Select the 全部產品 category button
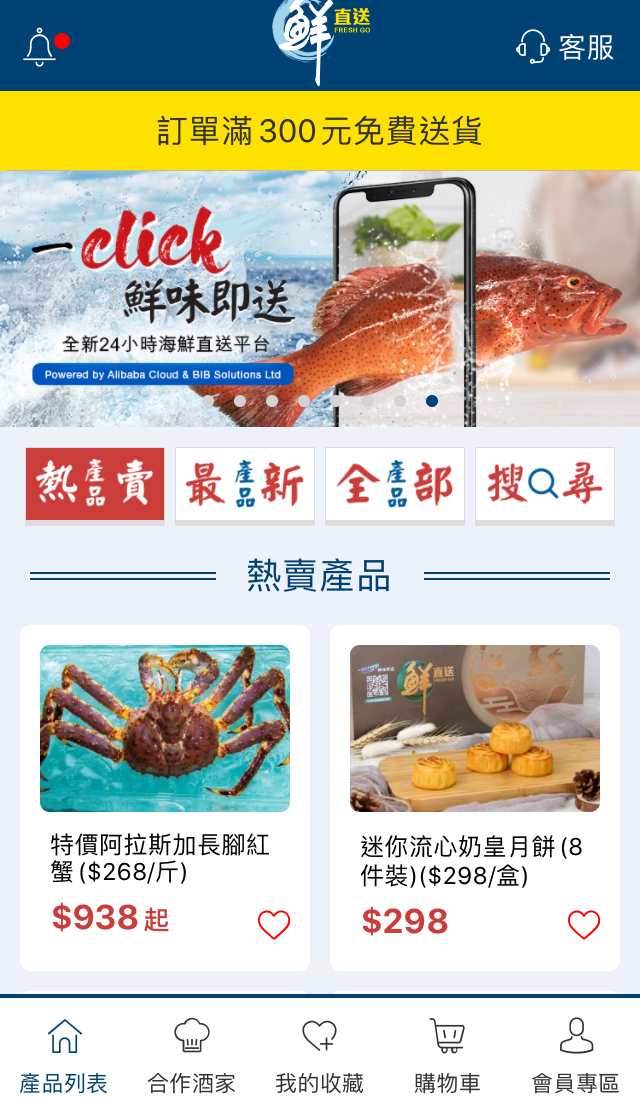 [x=395, y=484]
